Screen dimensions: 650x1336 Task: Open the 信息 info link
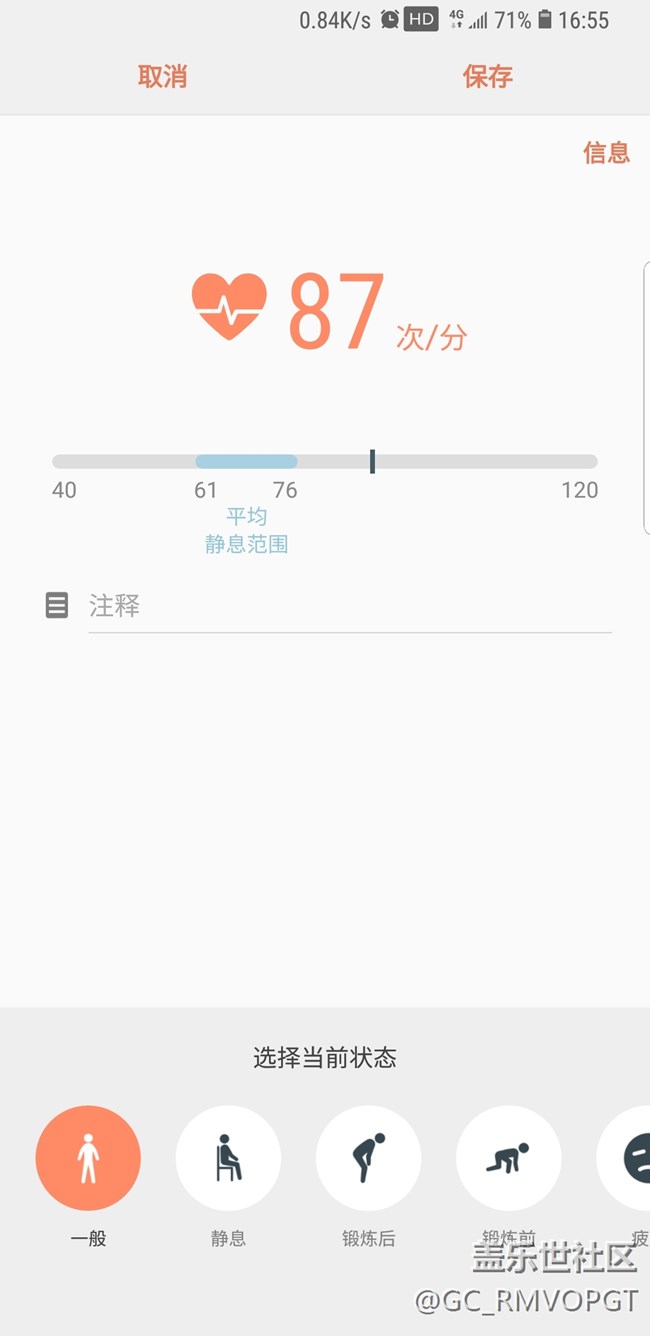coord(606,153)
